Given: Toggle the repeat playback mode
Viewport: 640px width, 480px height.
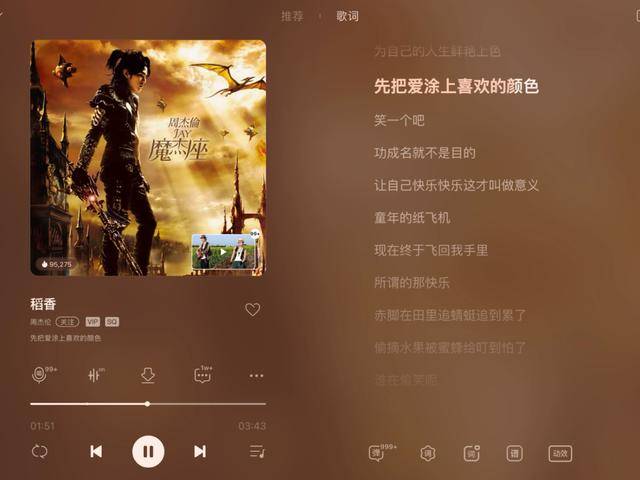Looking at the screenshot, I should [x=40, y=451].
